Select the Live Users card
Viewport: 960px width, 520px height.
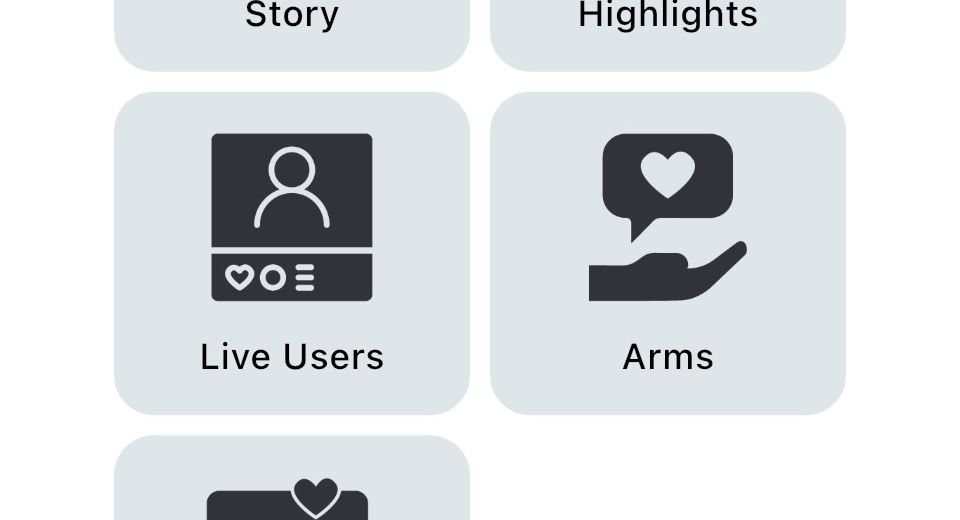click(291, 253)
